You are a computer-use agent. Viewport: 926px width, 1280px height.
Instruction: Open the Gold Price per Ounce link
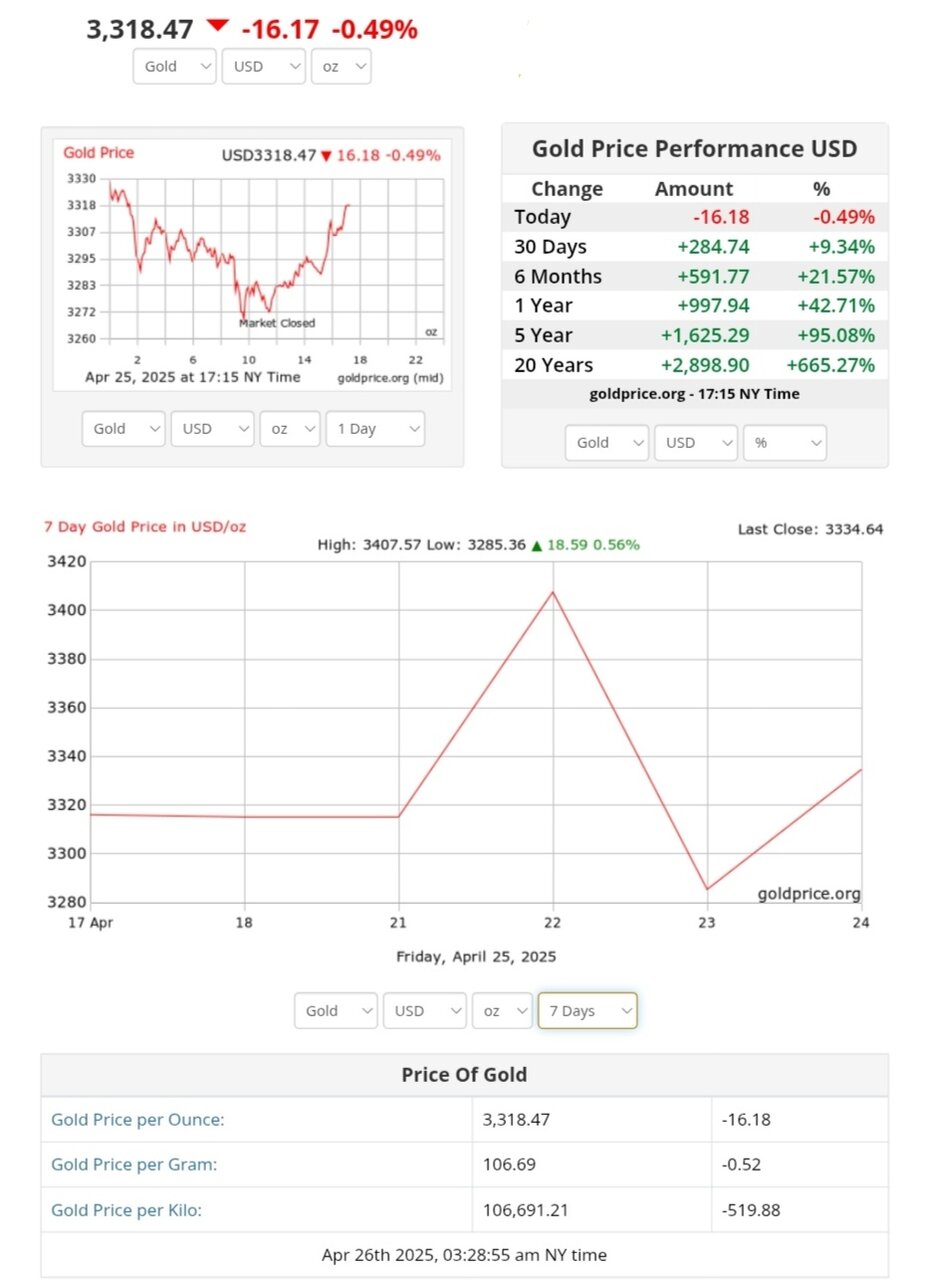tap(138, 1120)
